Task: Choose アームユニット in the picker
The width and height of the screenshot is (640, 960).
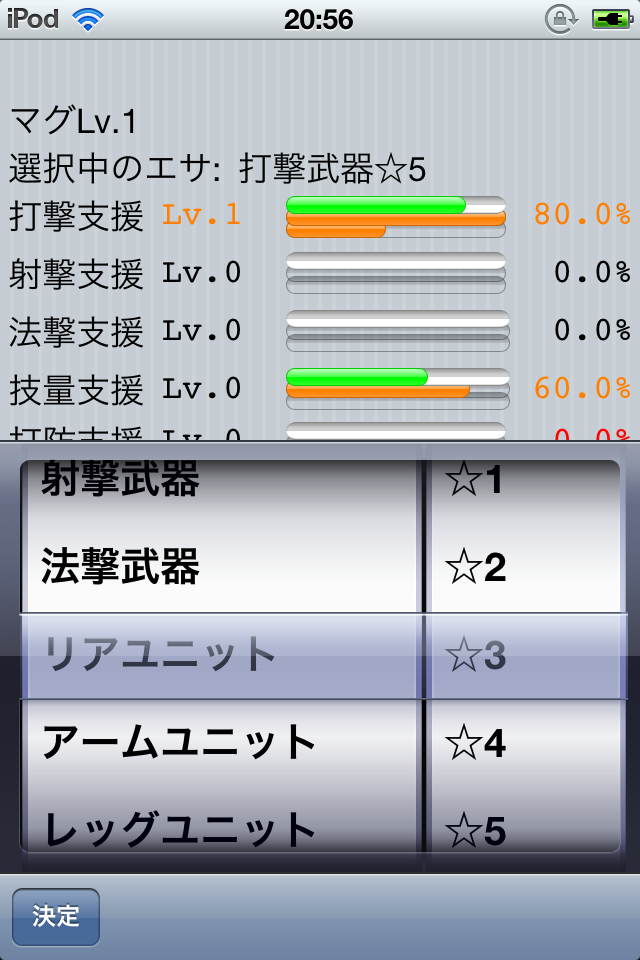Action: [178, 742]
